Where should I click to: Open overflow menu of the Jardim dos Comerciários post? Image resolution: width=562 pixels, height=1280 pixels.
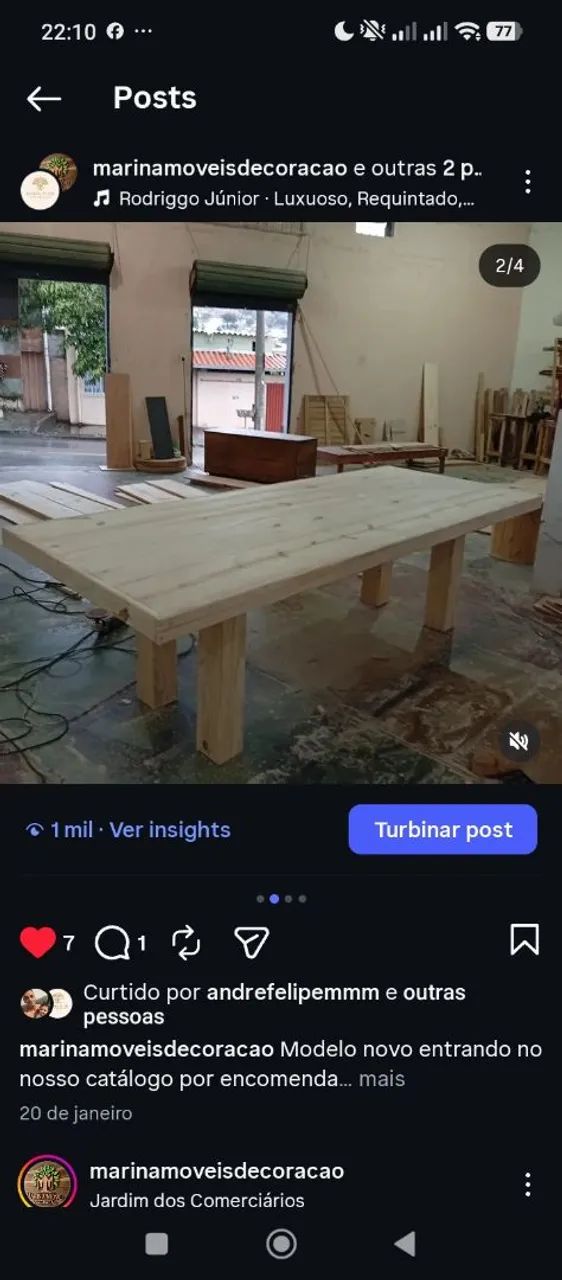coord(527,1185)
